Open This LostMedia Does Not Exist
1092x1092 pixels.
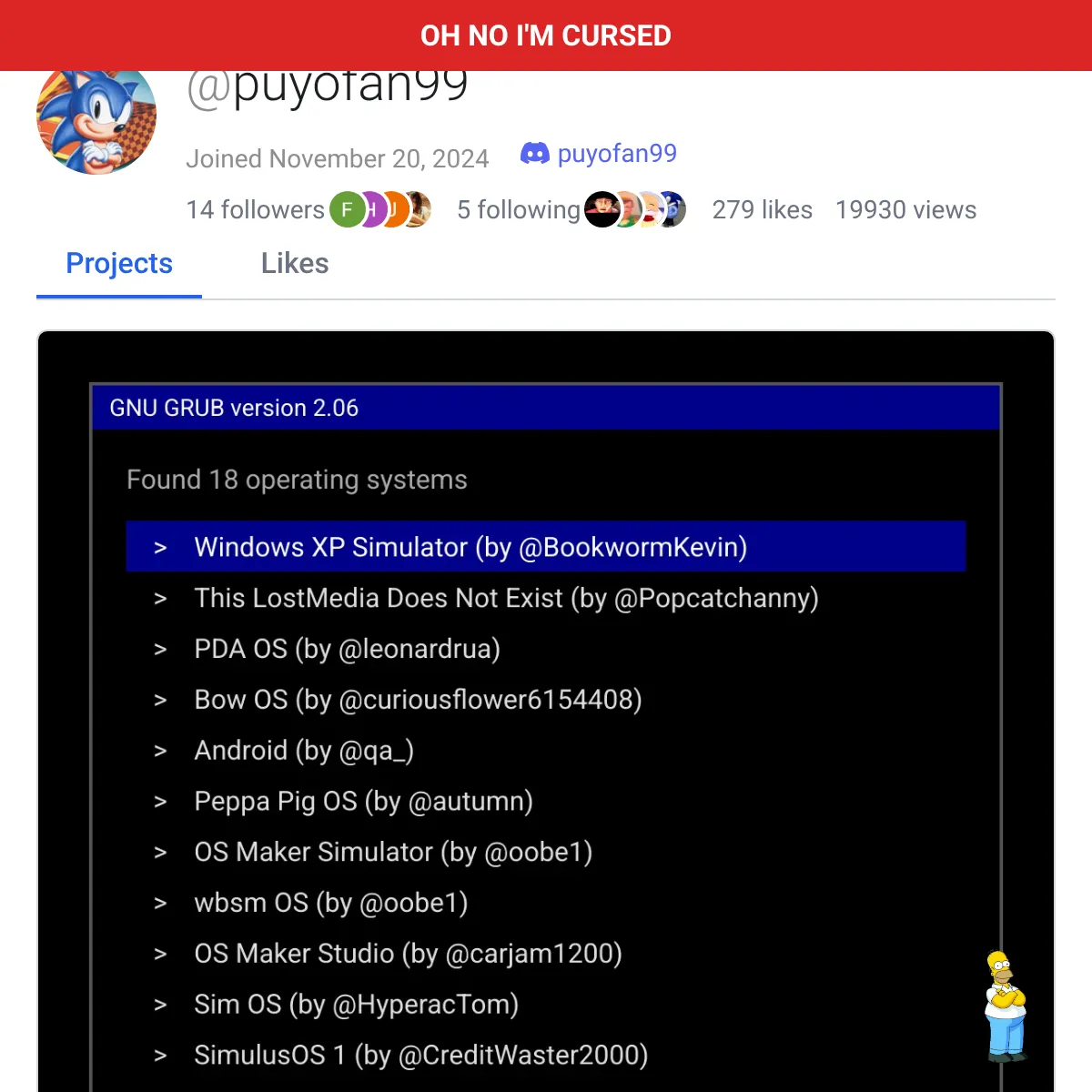(506, 598)
